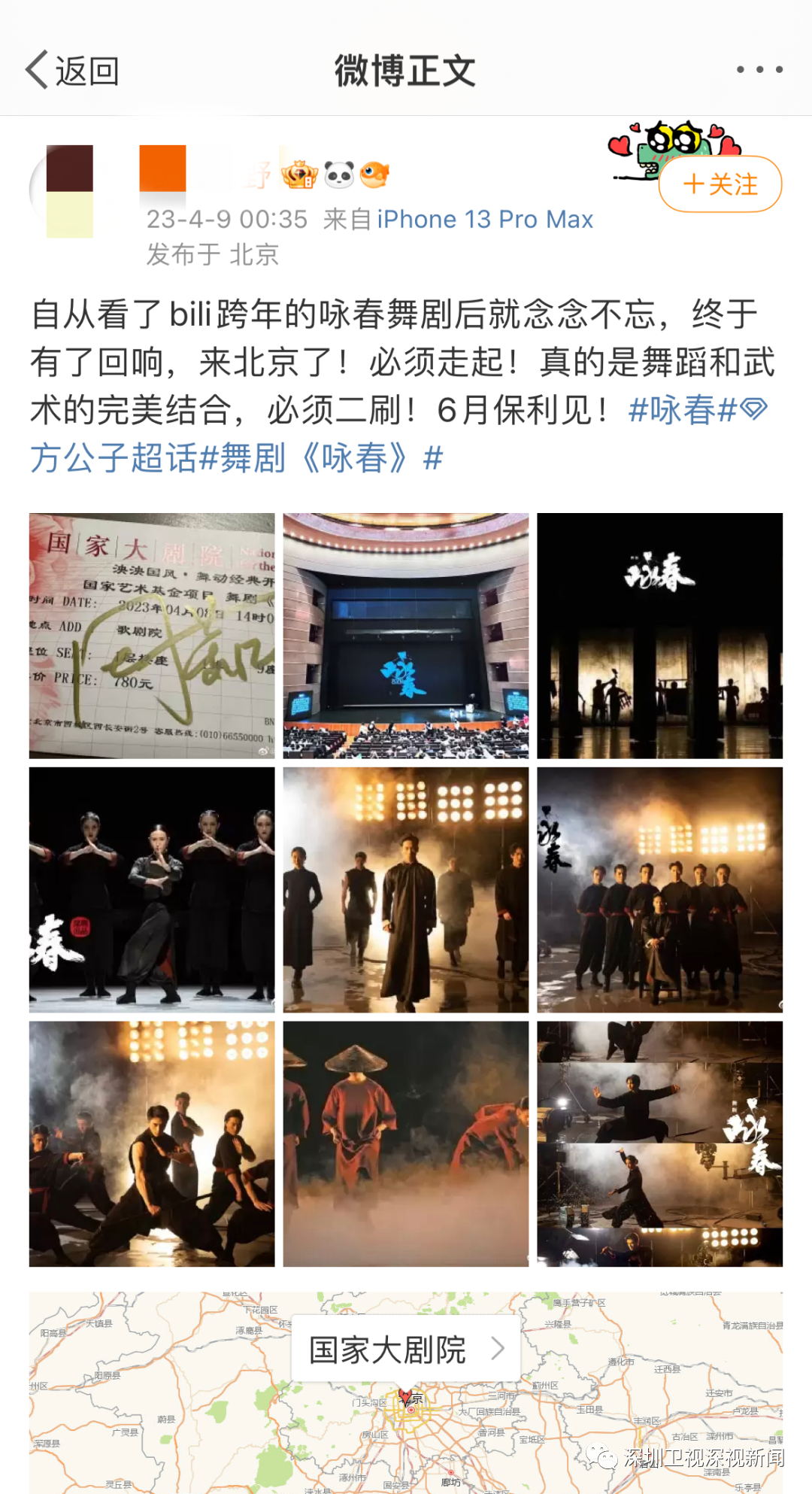Open the iPhone 13 Pro Max source link
The image size is (812, 1494).
(x=485, y=219)
